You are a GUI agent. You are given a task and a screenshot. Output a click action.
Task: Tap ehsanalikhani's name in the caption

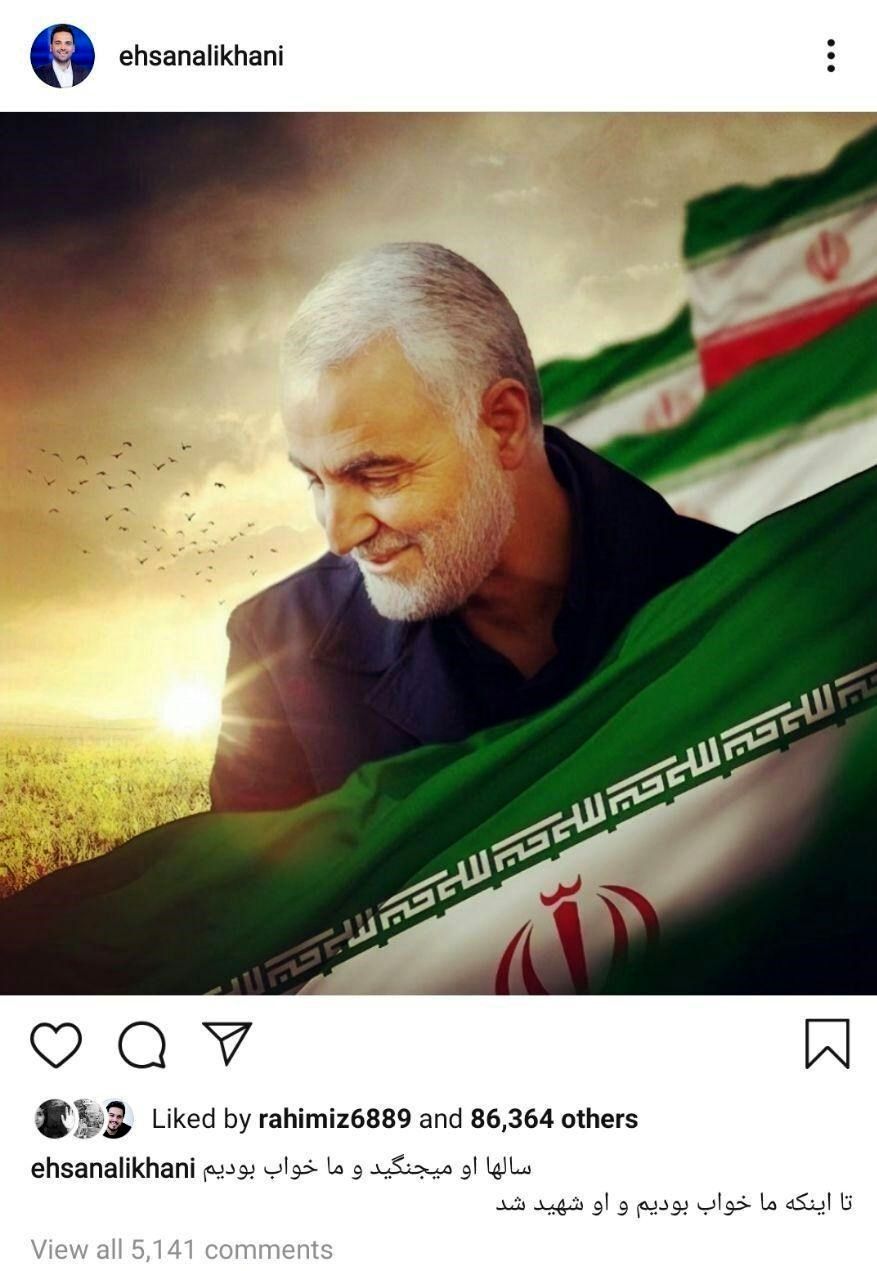(112, 1168)
